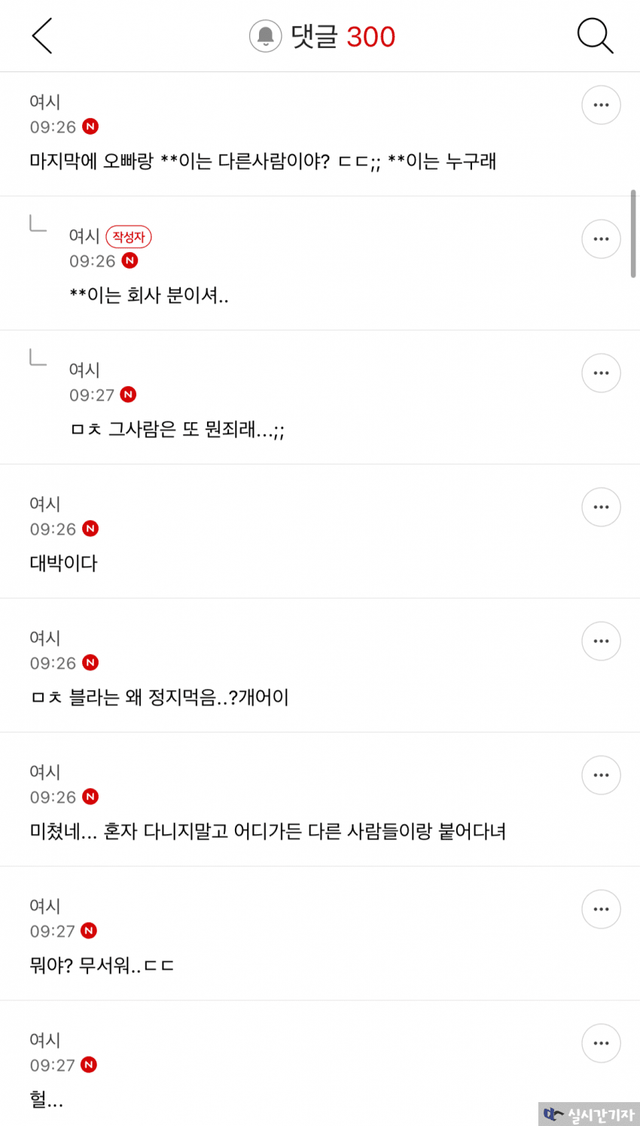Open more options for the '그사람은 또 뭔죄래' reply

[601, 372]
